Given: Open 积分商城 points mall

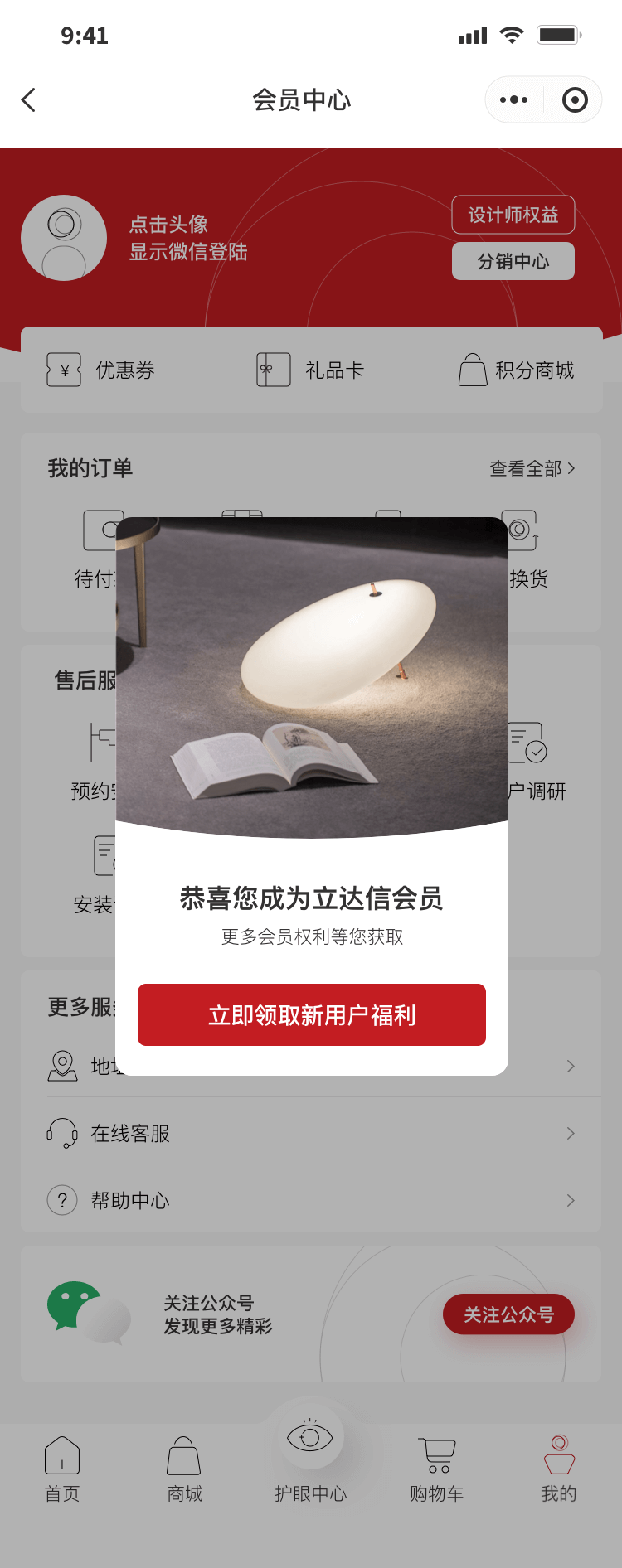Looking at the screenshot, I should click(x=517, y=370).
